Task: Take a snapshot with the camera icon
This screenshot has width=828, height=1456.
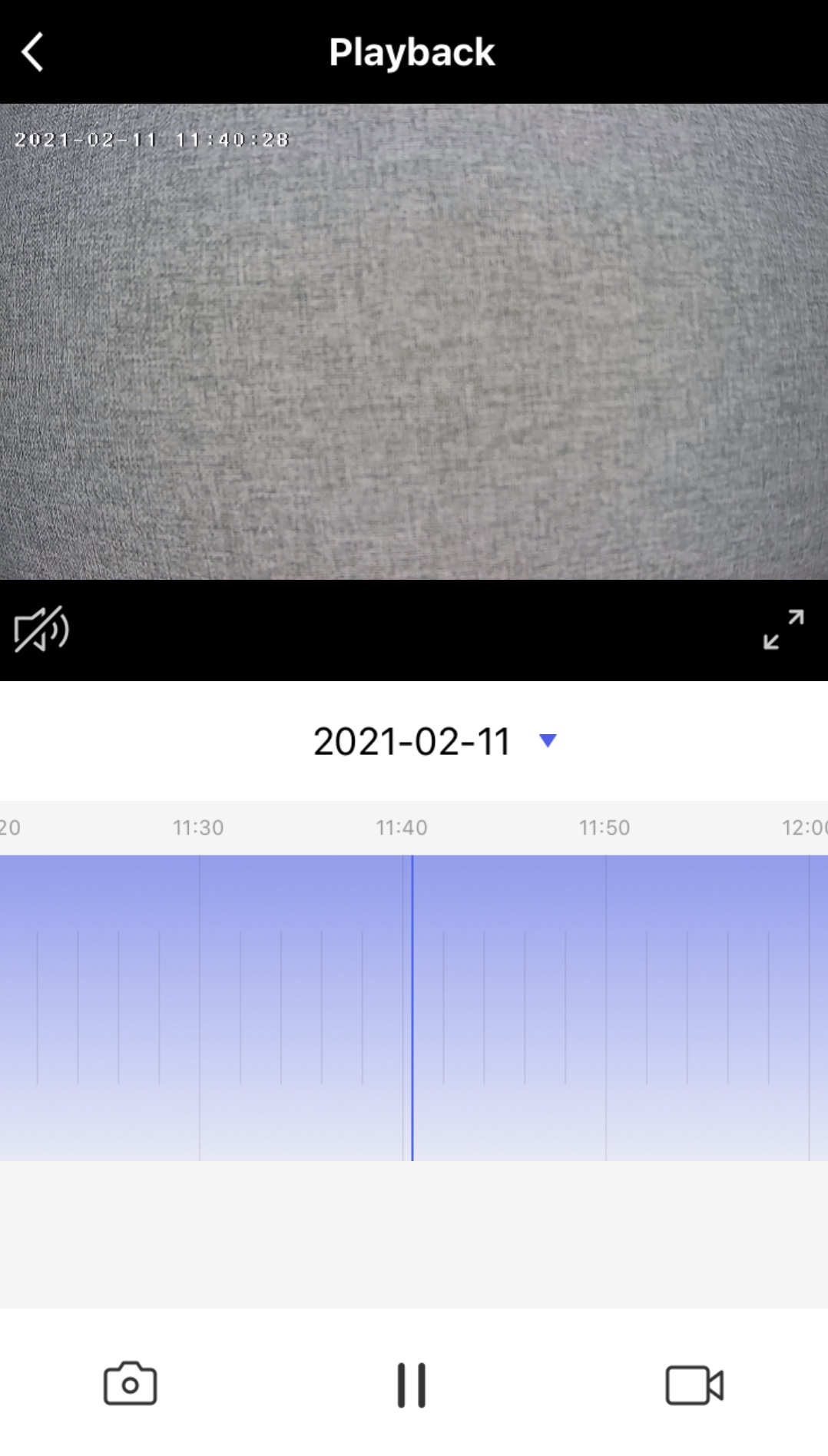Action: point(130,1385)
